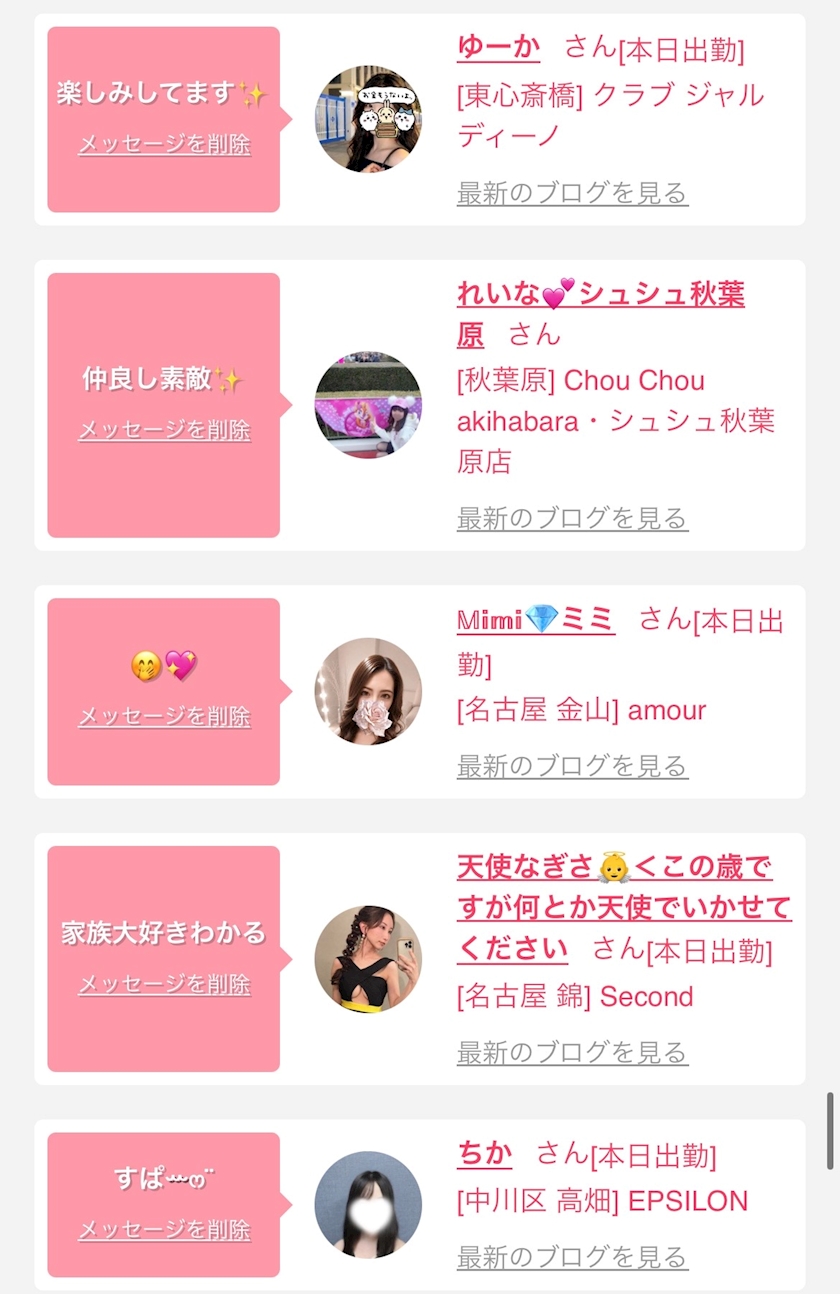840x1294 pixels.
Task: Open Mimi ミミ profile link
Action: tap(535, 620)
